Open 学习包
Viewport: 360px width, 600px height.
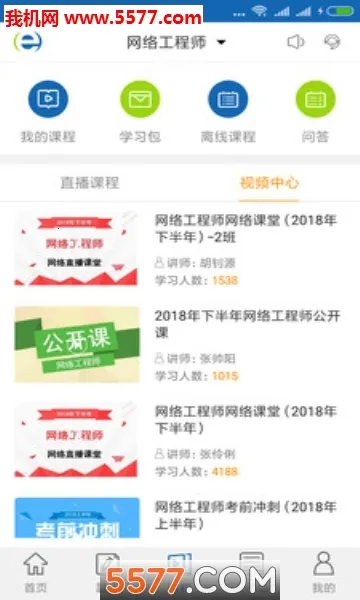(x=140, y=112)
